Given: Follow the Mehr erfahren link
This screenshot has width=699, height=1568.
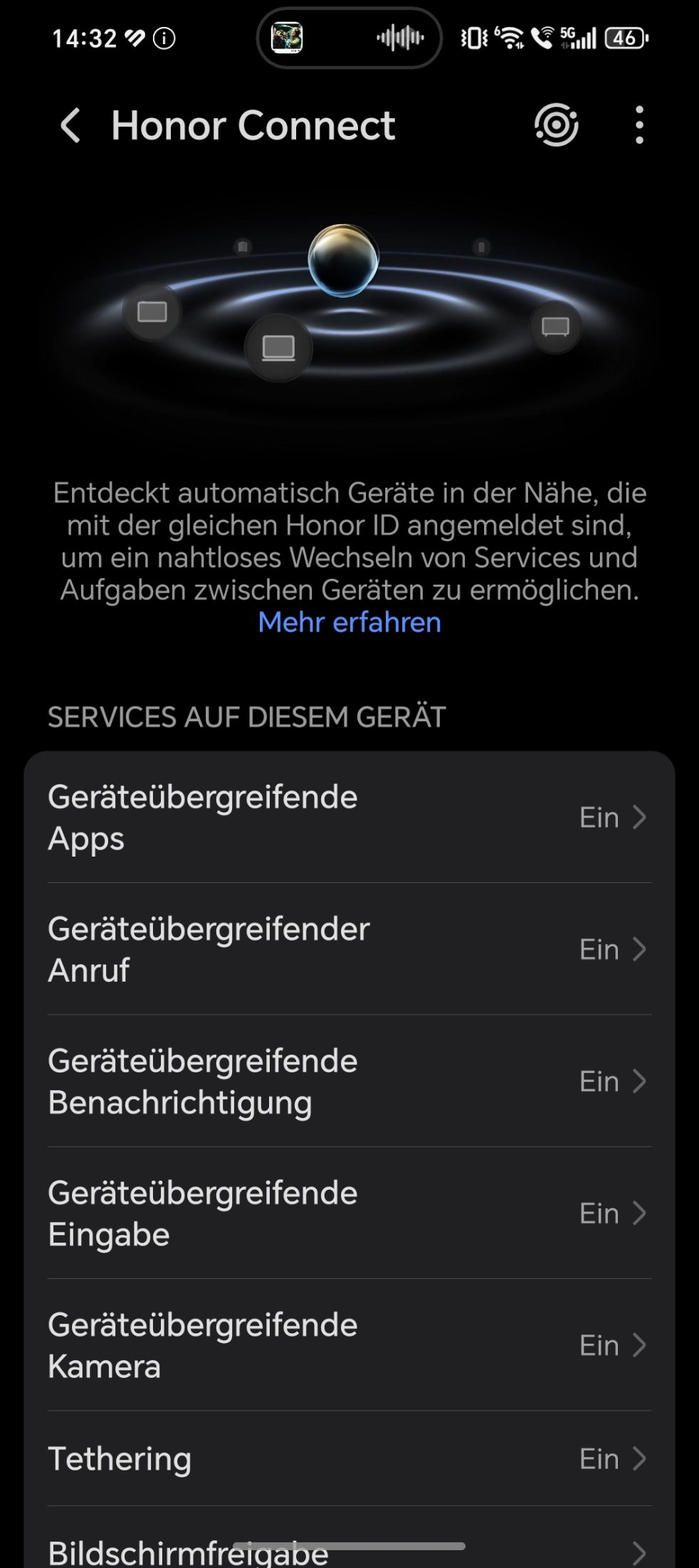Looking at the screenshot, I should (x=349, y=622).
